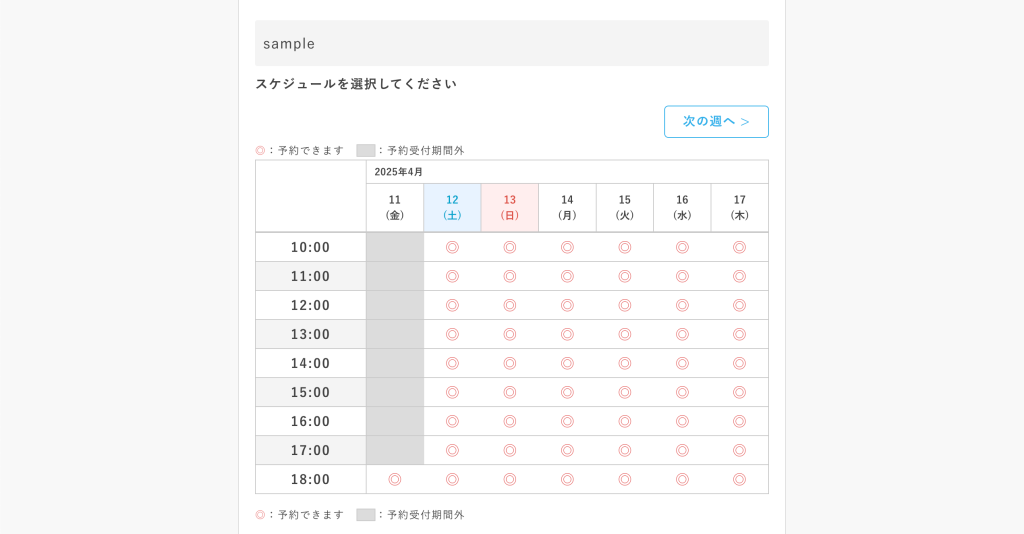Pick 12:00 on Saturday 12
Viewport: 1024px width, 534px height.
(x=452, y=305)
